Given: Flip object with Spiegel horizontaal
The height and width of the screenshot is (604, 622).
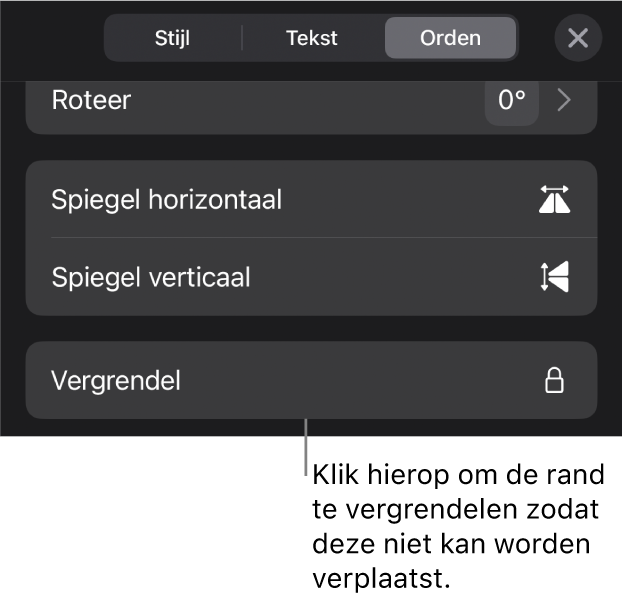Looking at the screenshot, I should click(x=311, y=200).
